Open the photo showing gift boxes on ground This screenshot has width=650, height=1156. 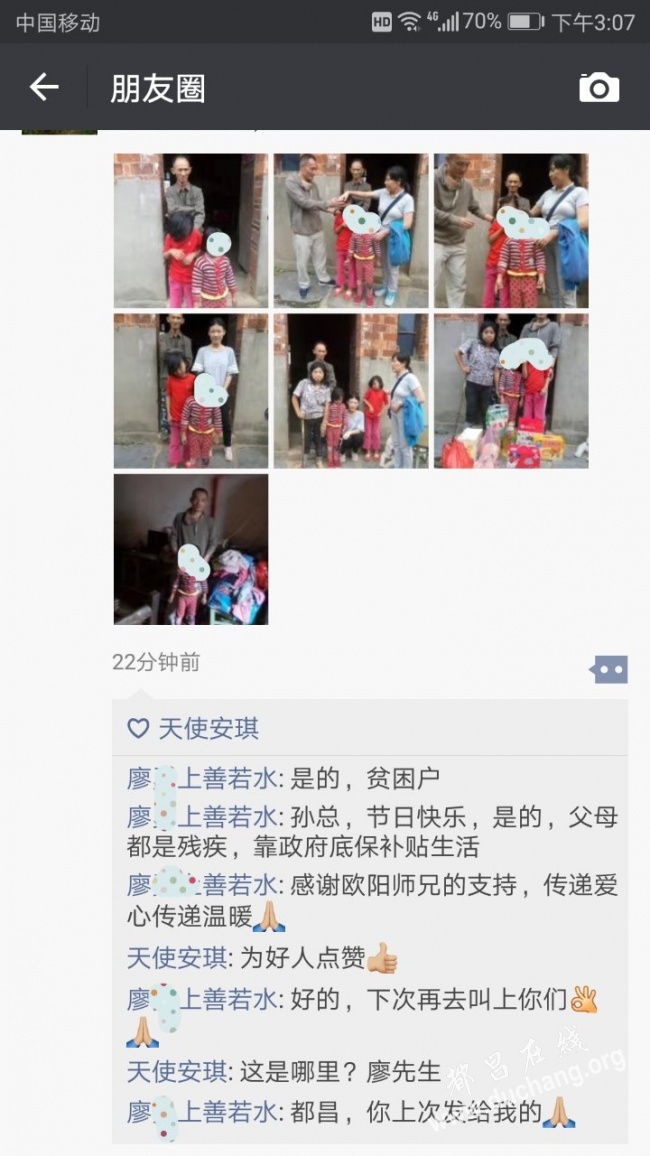(511, 391)
